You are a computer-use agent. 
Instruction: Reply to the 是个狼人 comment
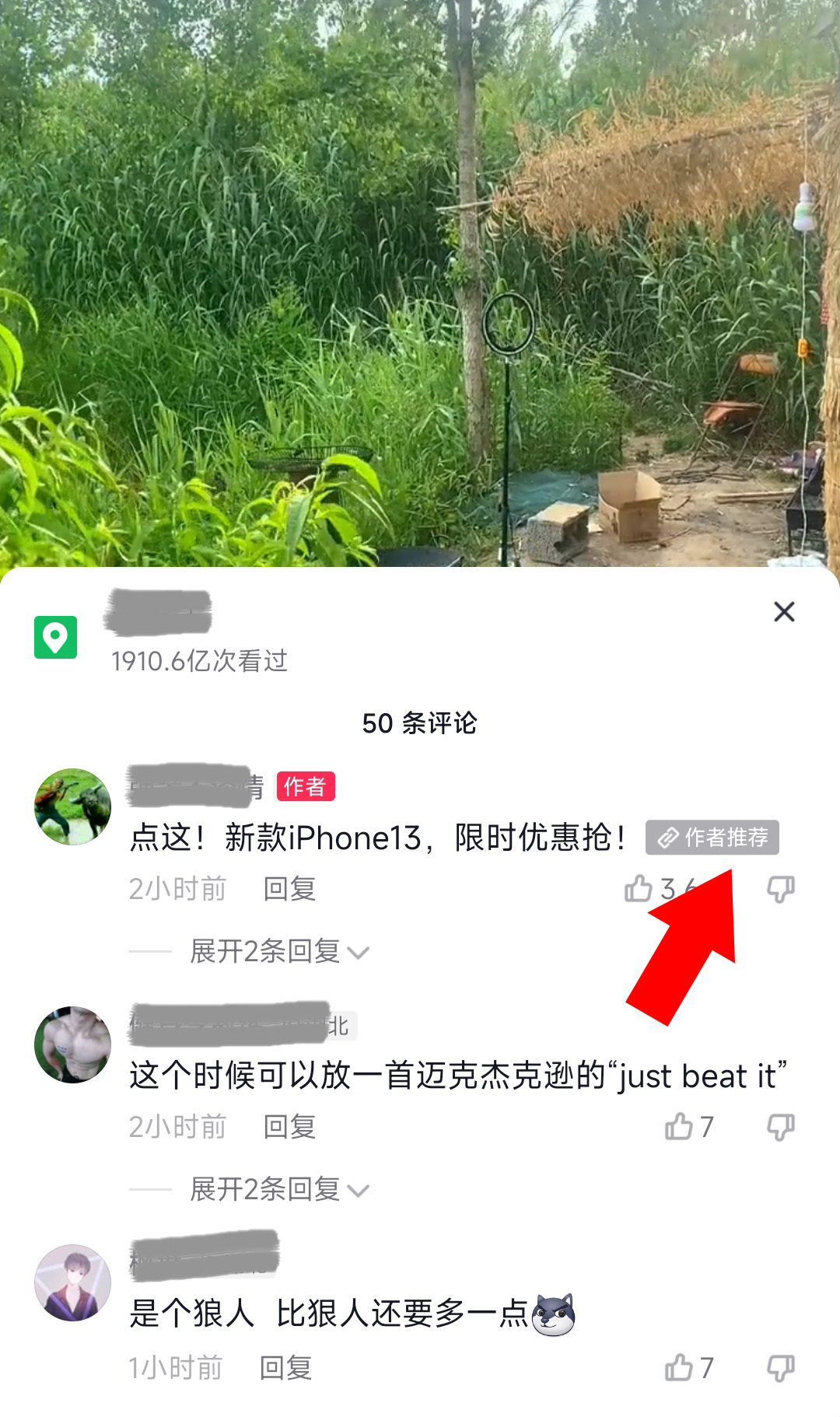coord(285,1367)
